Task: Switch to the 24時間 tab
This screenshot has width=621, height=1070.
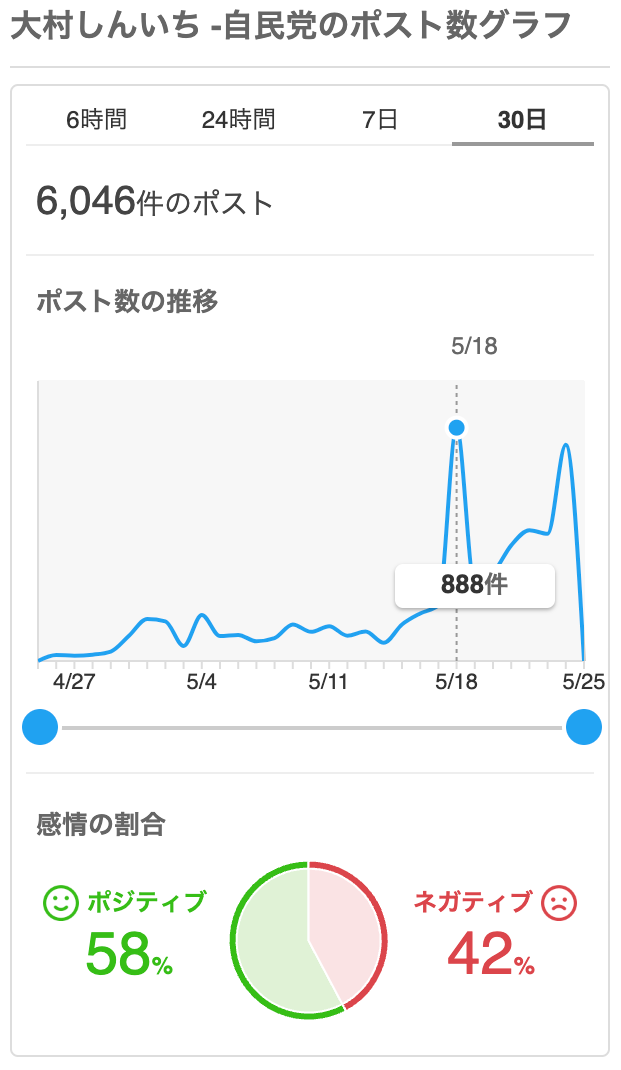Action: (x=239, y=120)
